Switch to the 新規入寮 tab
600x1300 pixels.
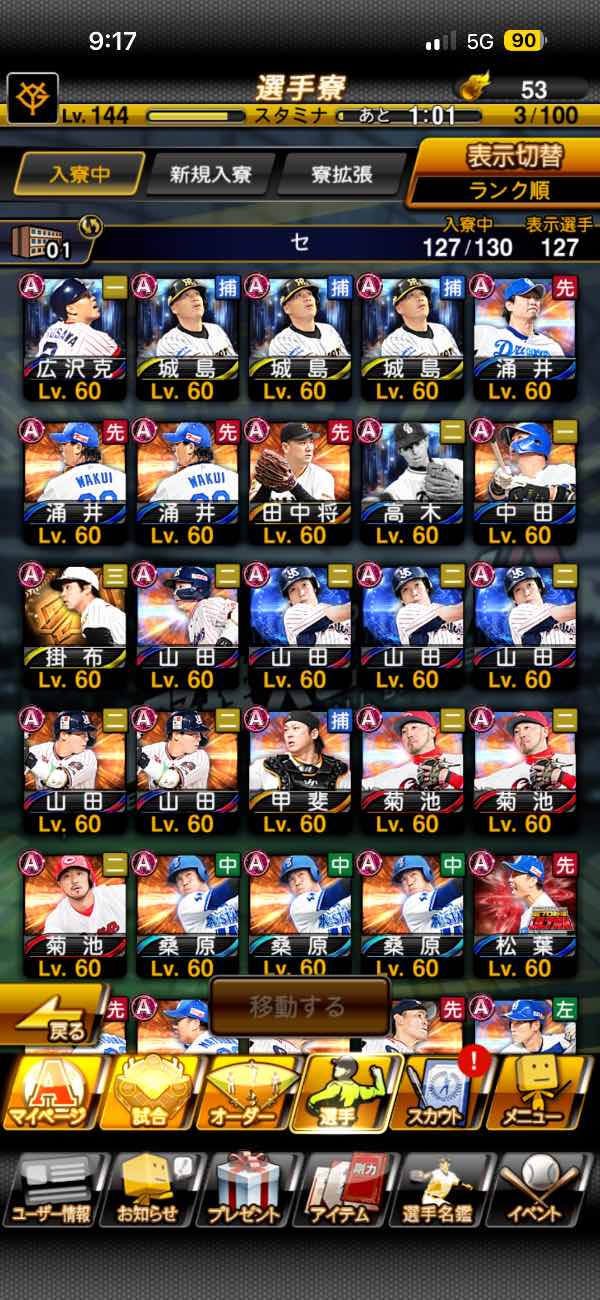210,175
